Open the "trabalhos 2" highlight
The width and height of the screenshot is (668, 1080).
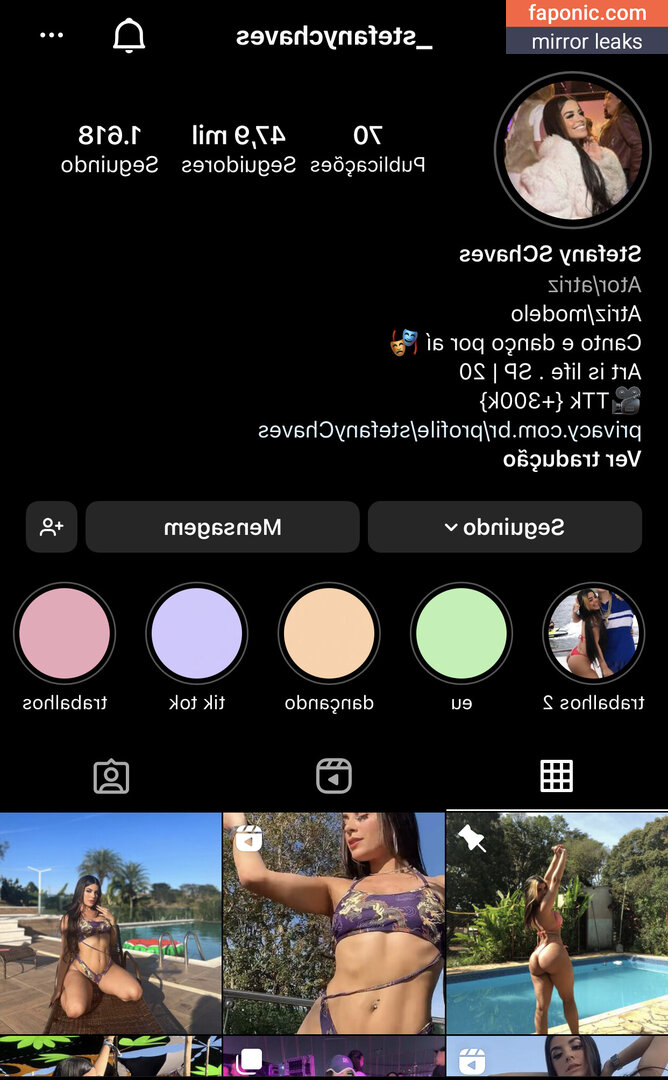tap(593, 633)
